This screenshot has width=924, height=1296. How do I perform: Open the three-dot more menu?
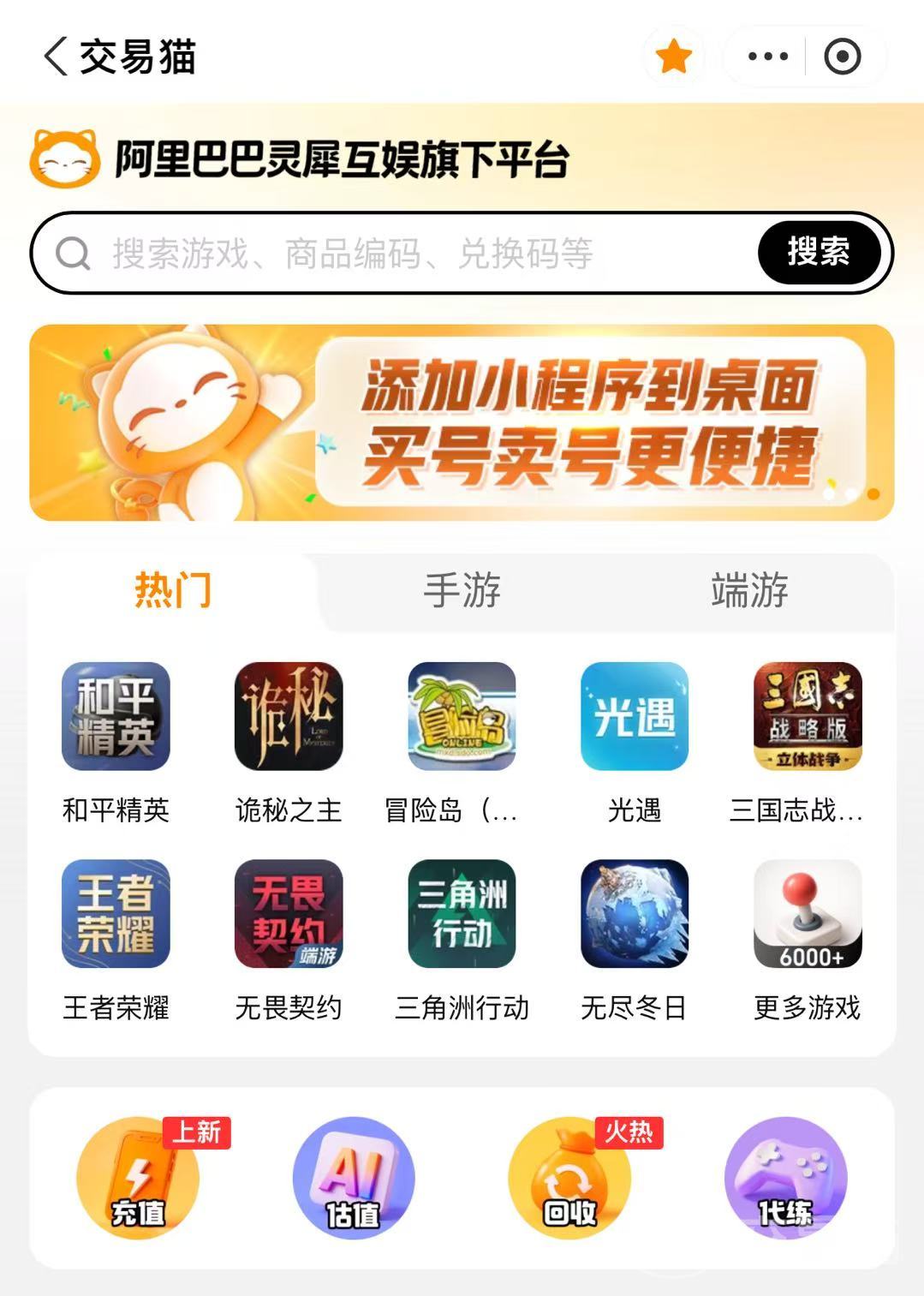(767, 57)
